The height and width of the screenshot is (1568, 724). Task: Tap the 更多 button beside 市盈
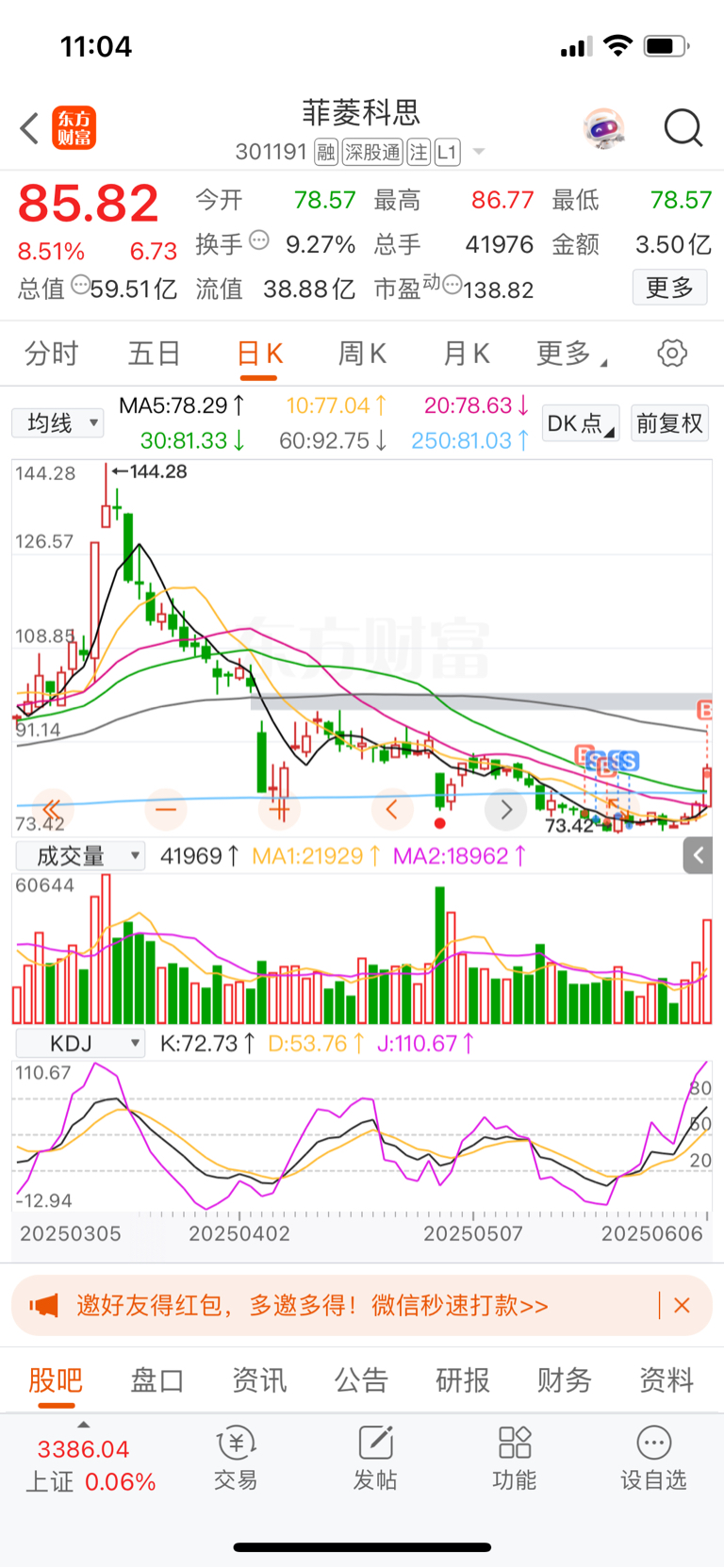point(669,288)
